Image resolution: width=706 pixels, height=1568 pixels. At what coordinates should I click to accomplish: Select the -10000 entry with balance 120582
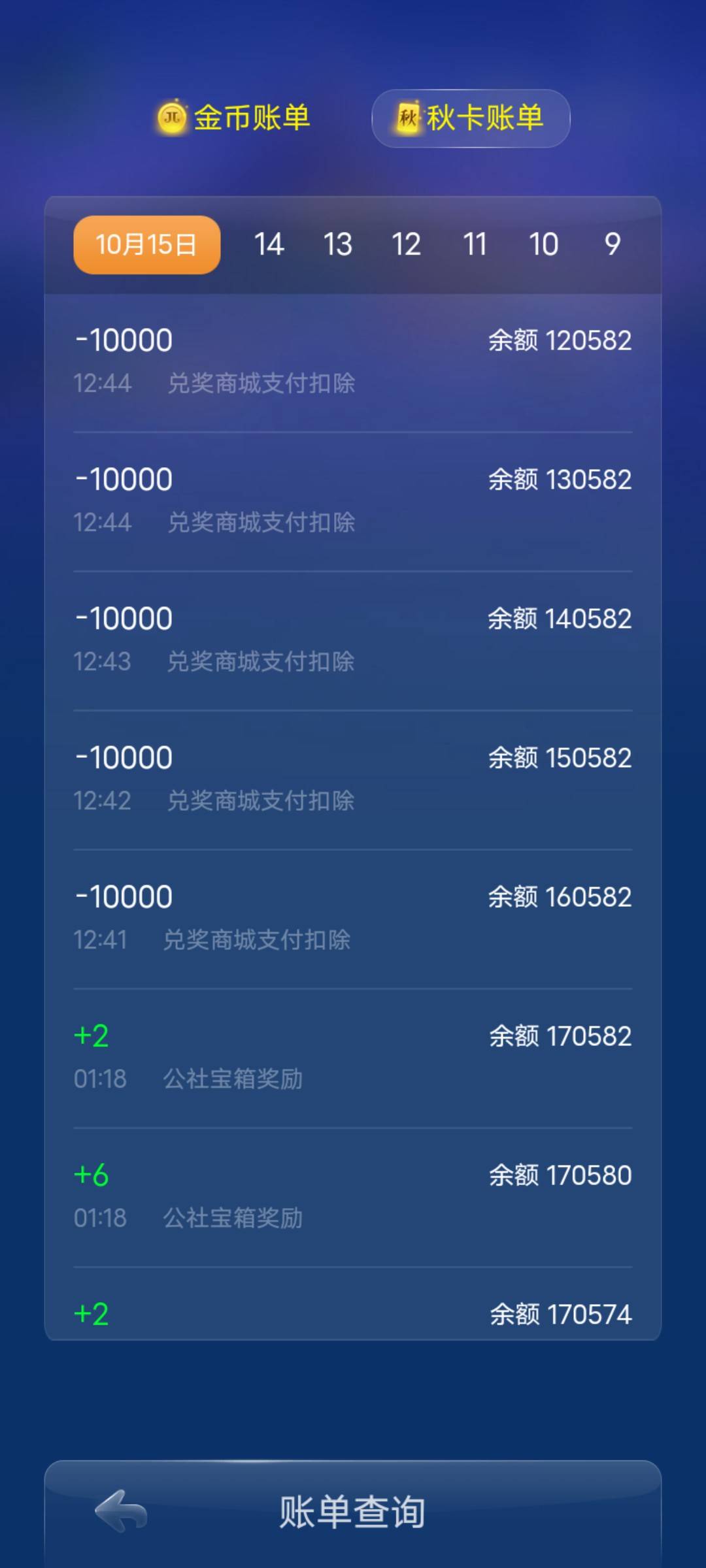(x=353, y=359)
